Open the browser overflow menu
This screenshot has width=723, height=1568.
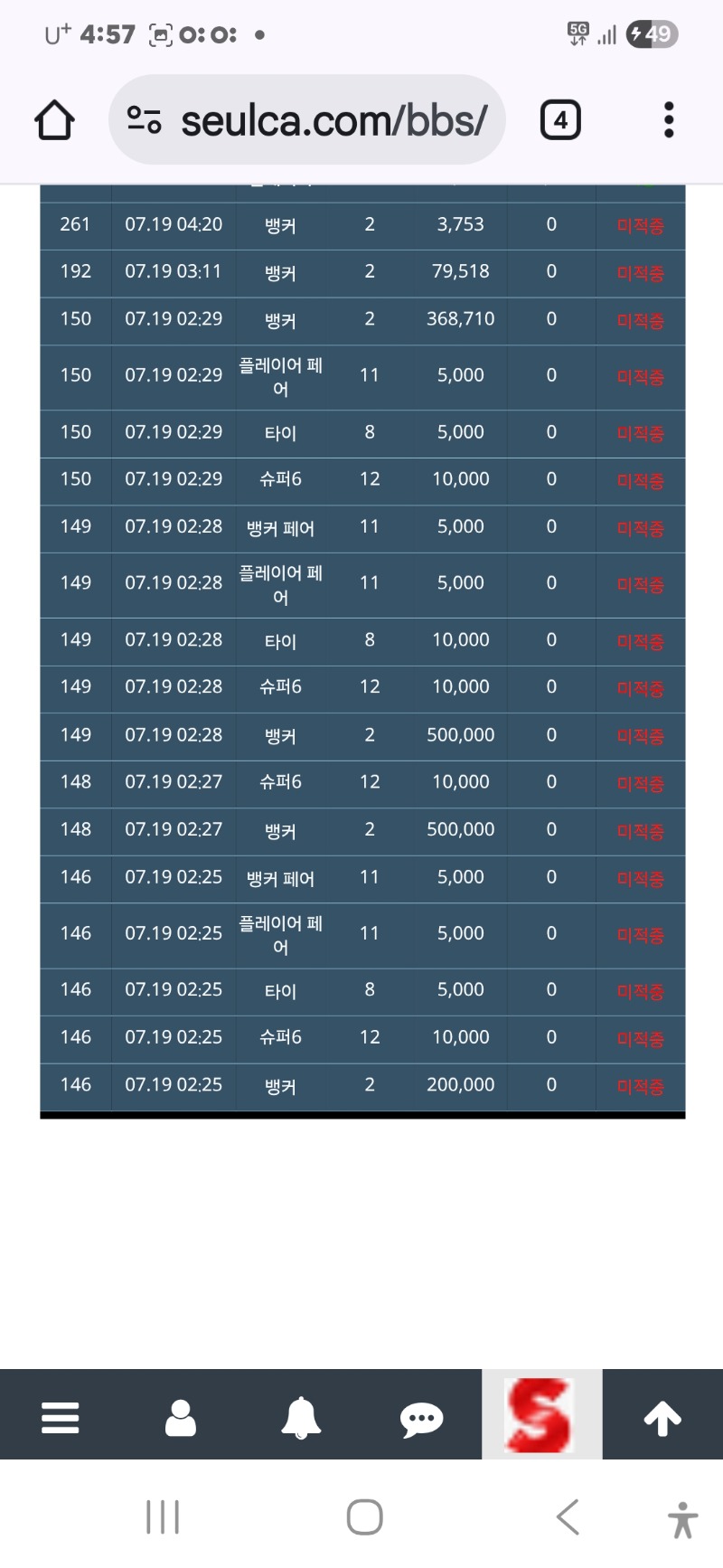(669, 120)
